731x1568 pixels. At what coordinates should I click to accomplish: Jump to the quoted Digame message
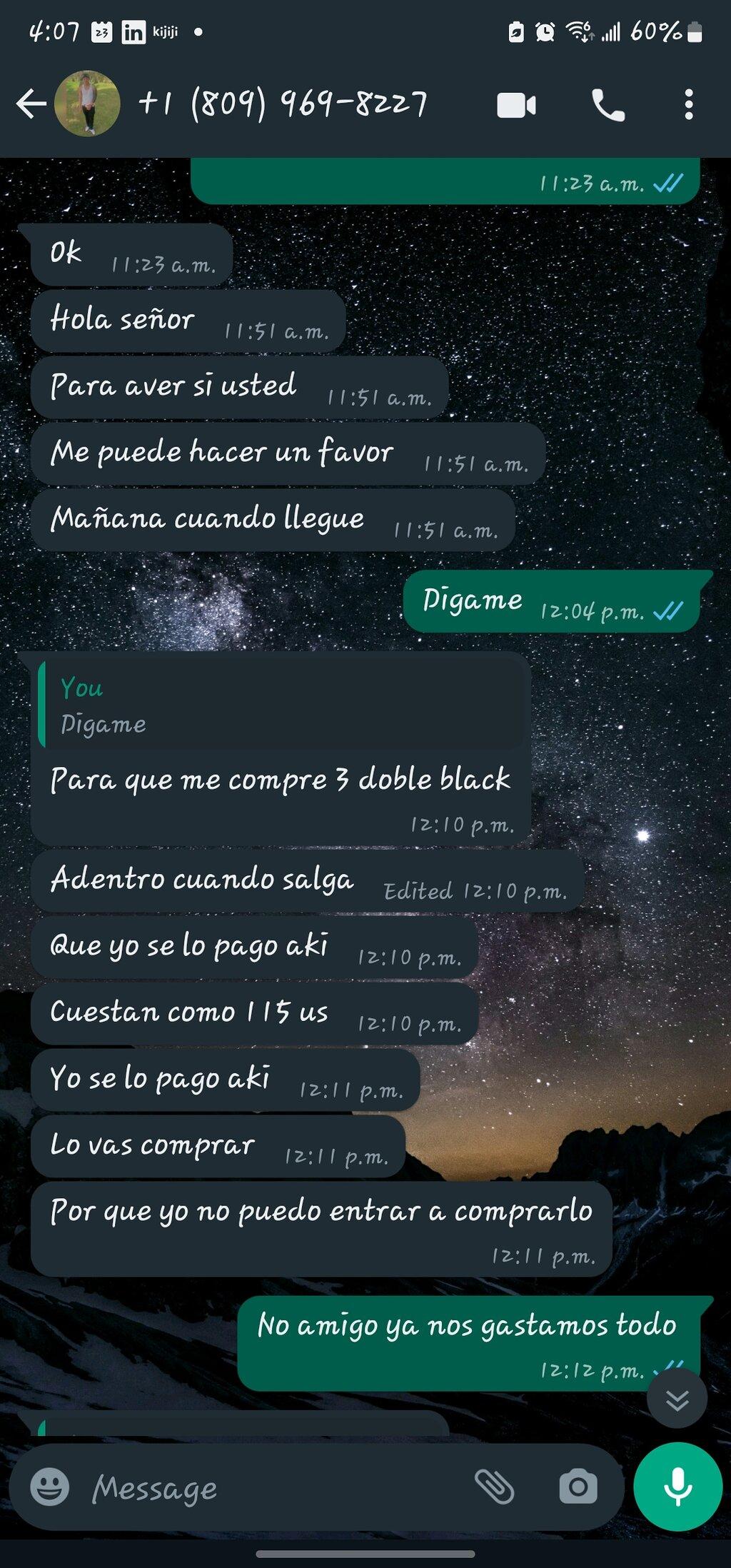281,705
